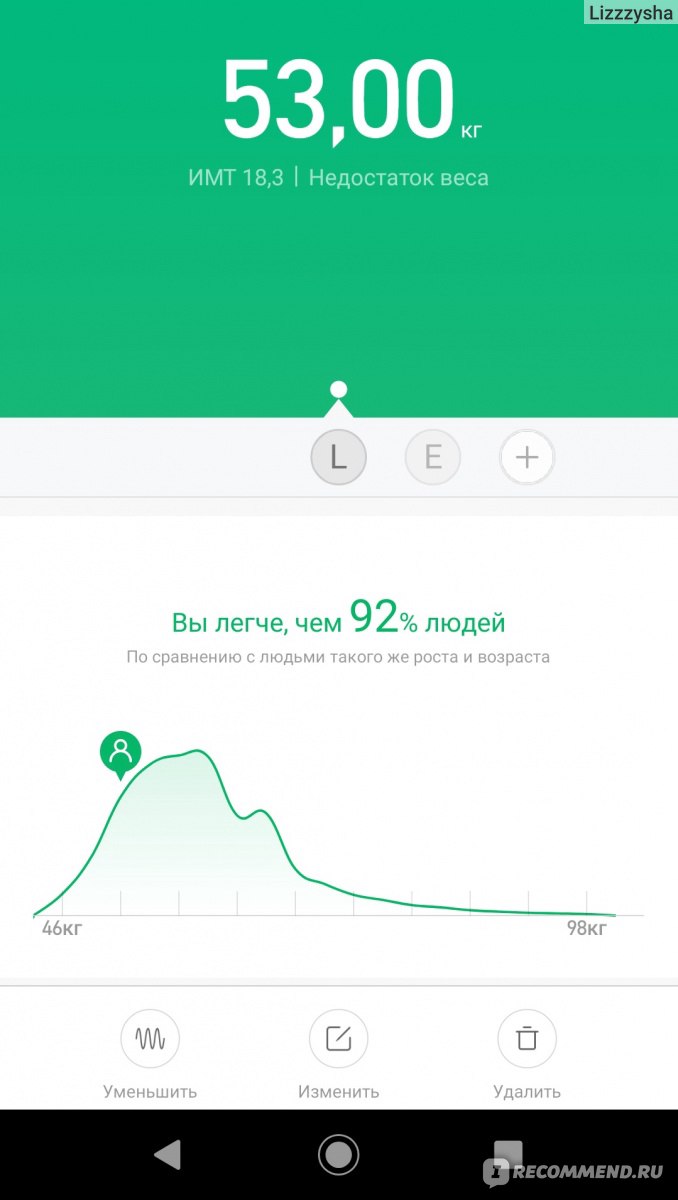
Task: Go back using the system back button
Action: point(167,1154)
